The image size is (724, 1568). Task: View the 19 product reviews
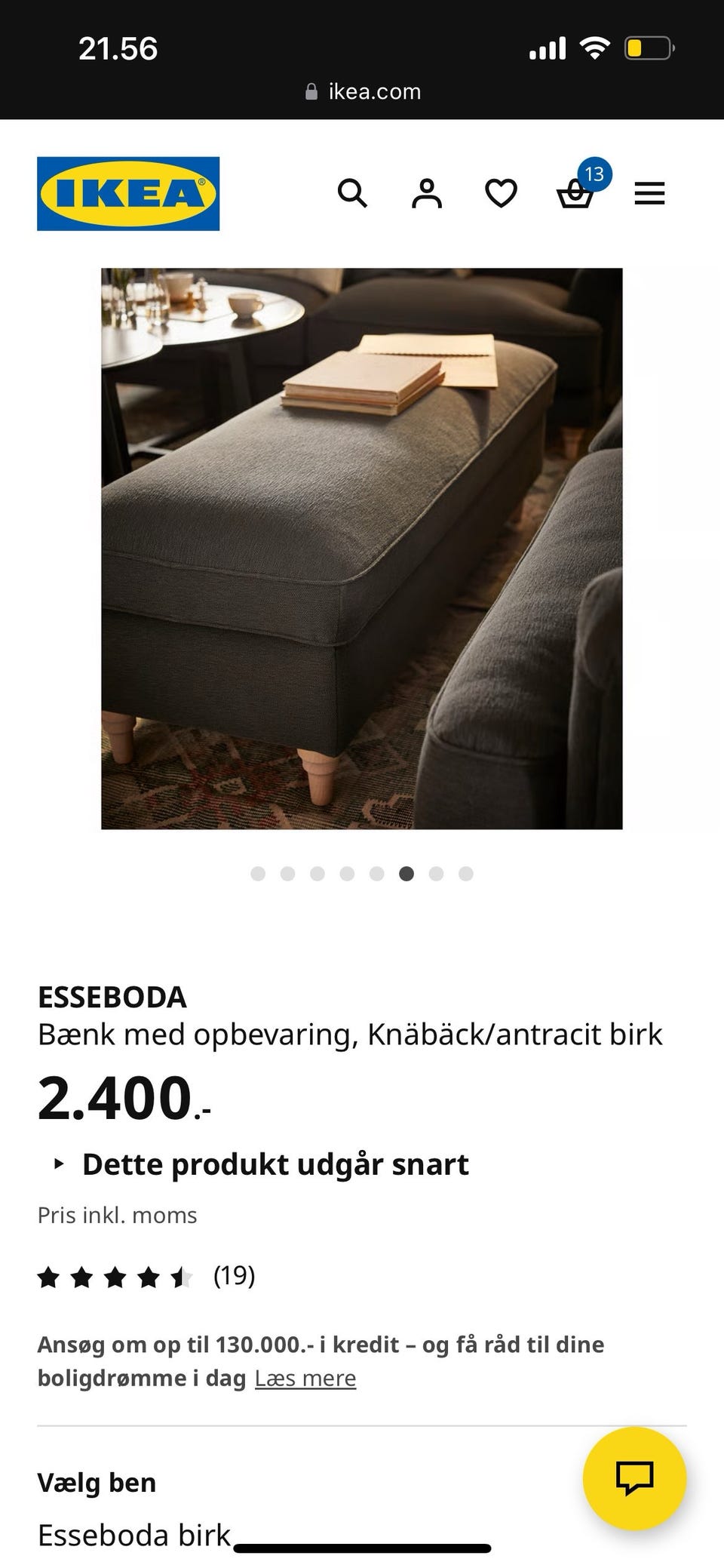click(232, 1277)
